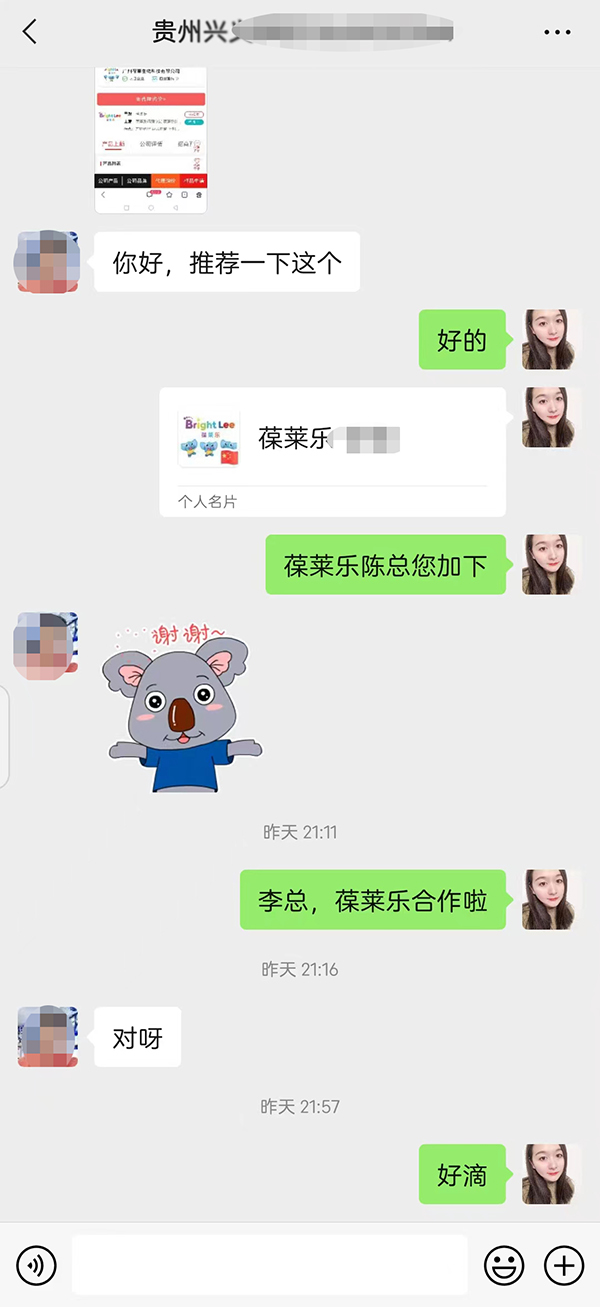This screenshot has height=1307, width=600.
Task: Open the plus attachments menu
Action: point(563,1266)
